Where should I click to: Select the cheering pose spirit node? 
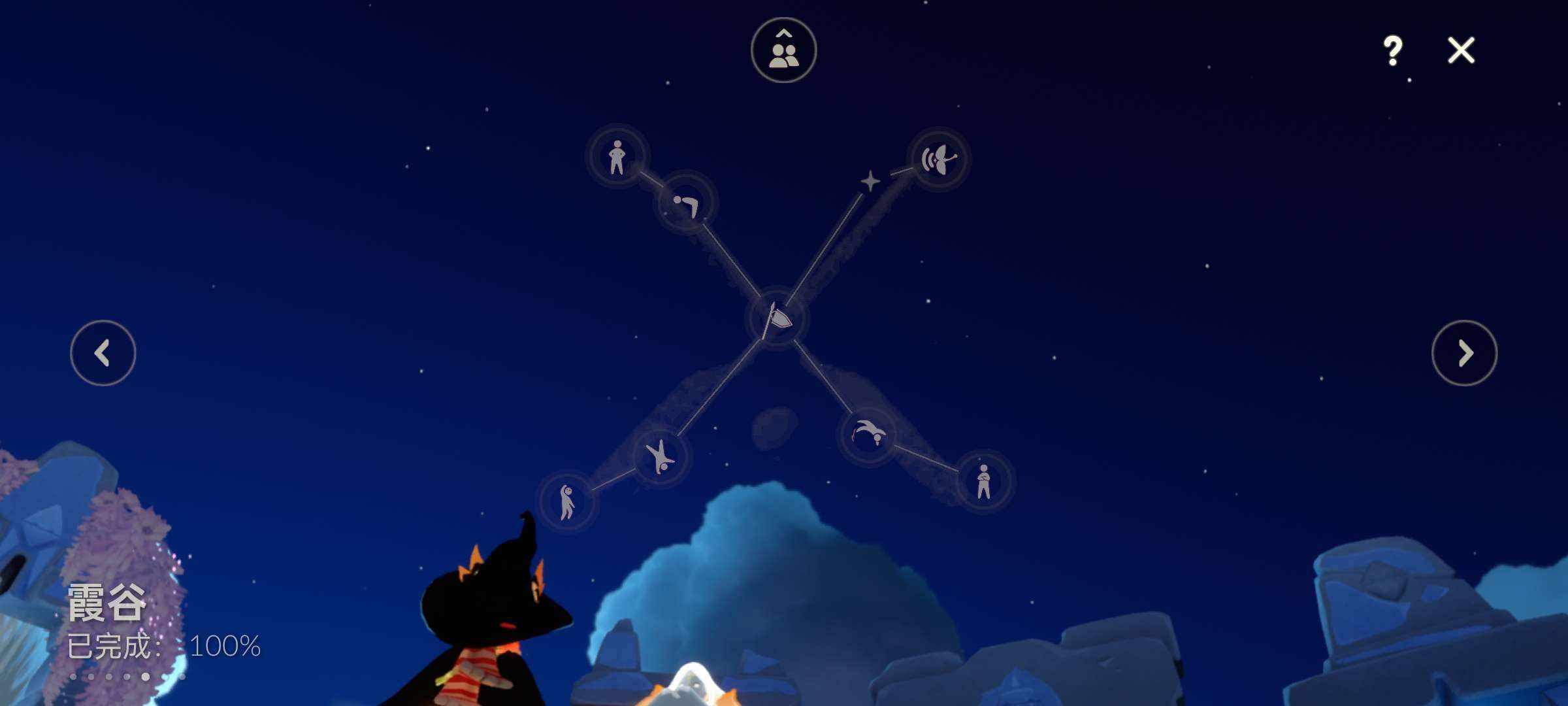[x=567, y=501]
